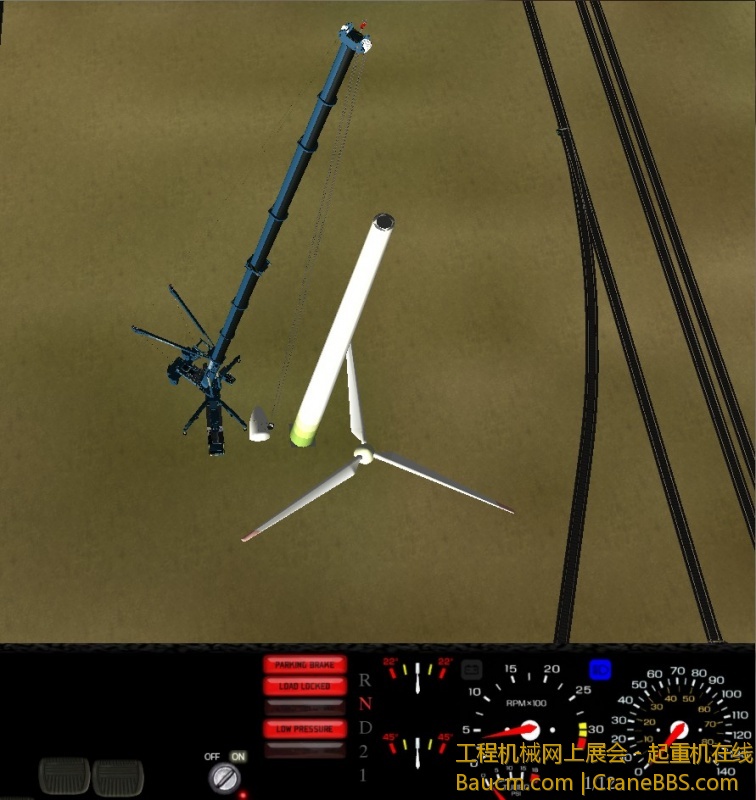756x800 pixels.
Task: Tap the left brake pedal
Action: point(63,775)
